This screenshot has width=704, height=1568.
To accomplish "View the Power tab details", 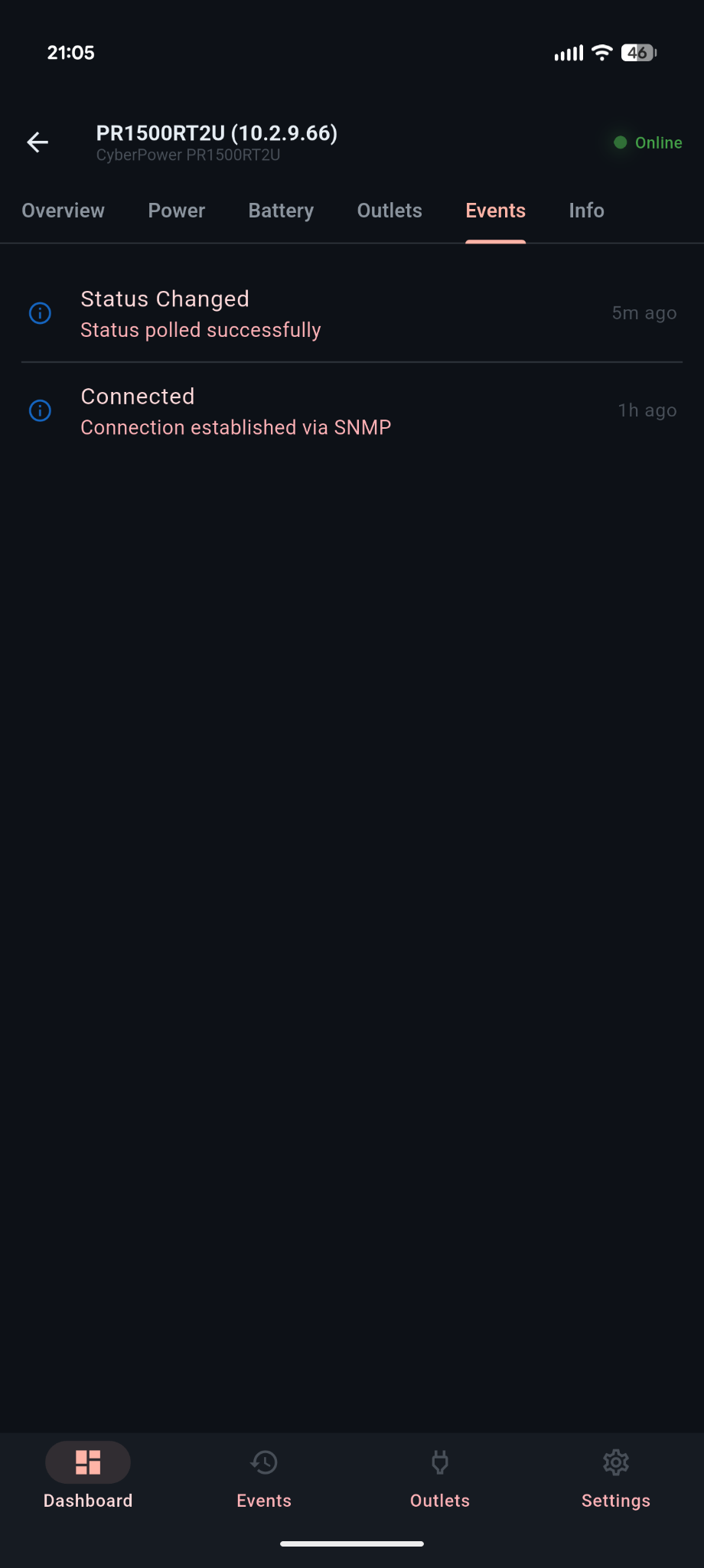I will coord(176,211).
